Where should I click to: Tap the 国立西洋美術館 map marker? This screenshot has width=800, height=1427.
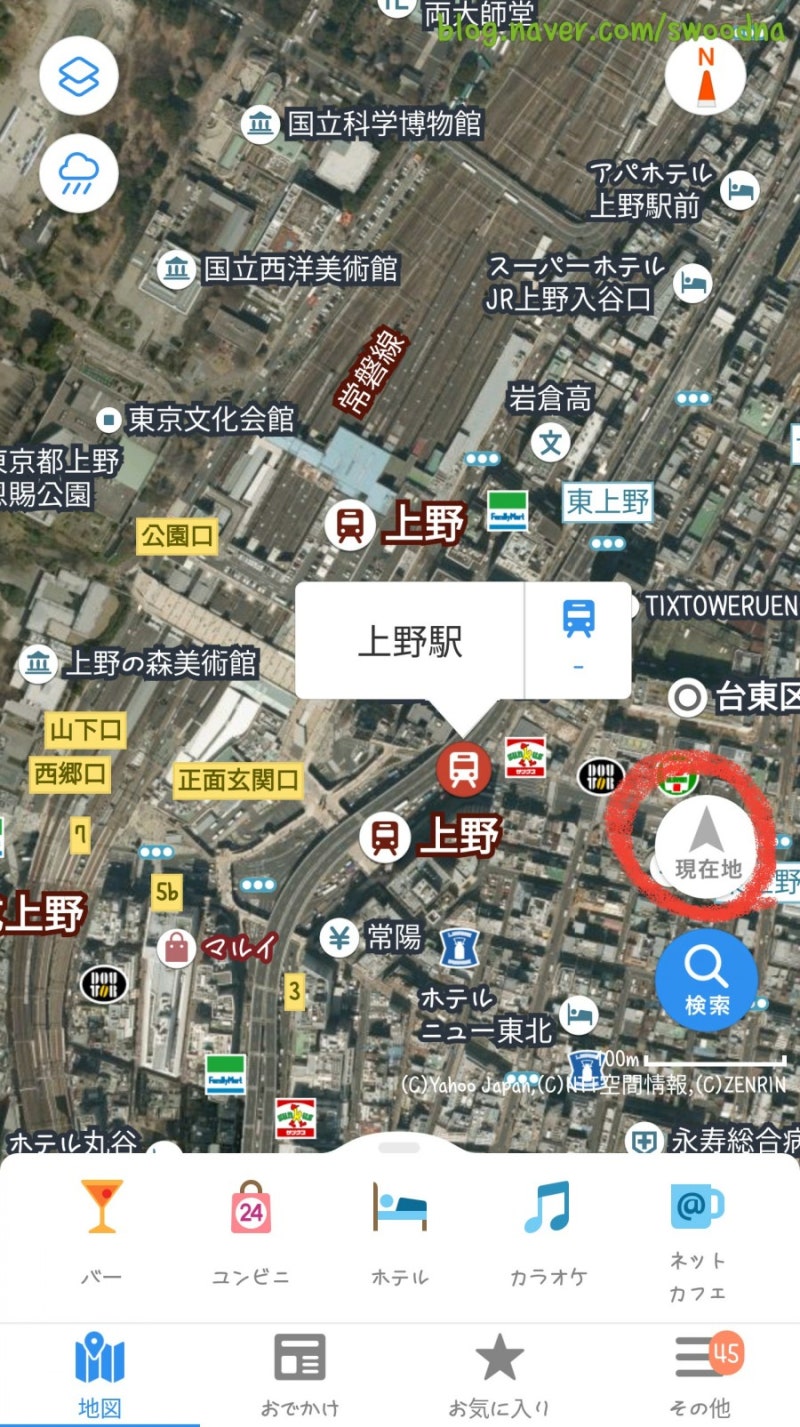pos(177,268)
